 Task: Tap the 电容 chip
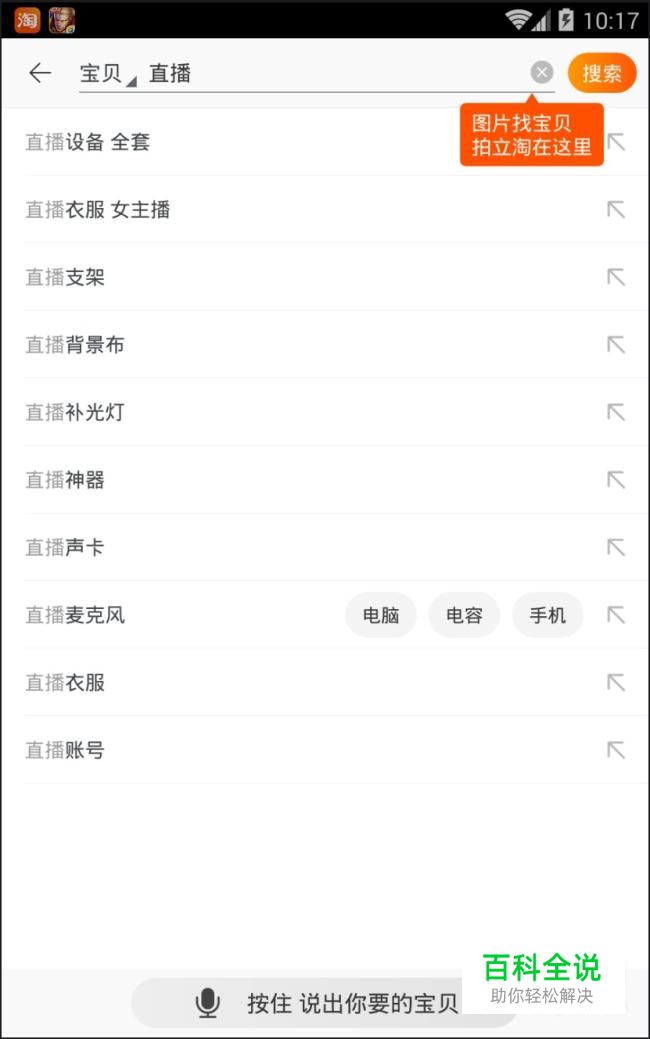click(464, 615)
